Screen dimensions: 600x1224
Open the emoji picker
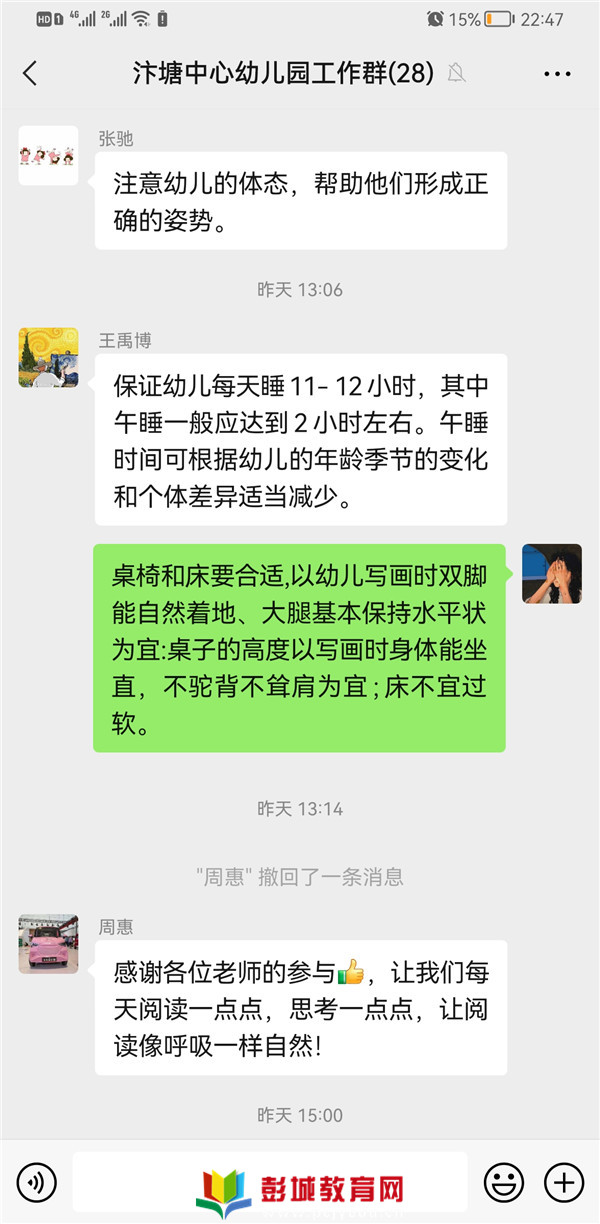click(503, 1183)
